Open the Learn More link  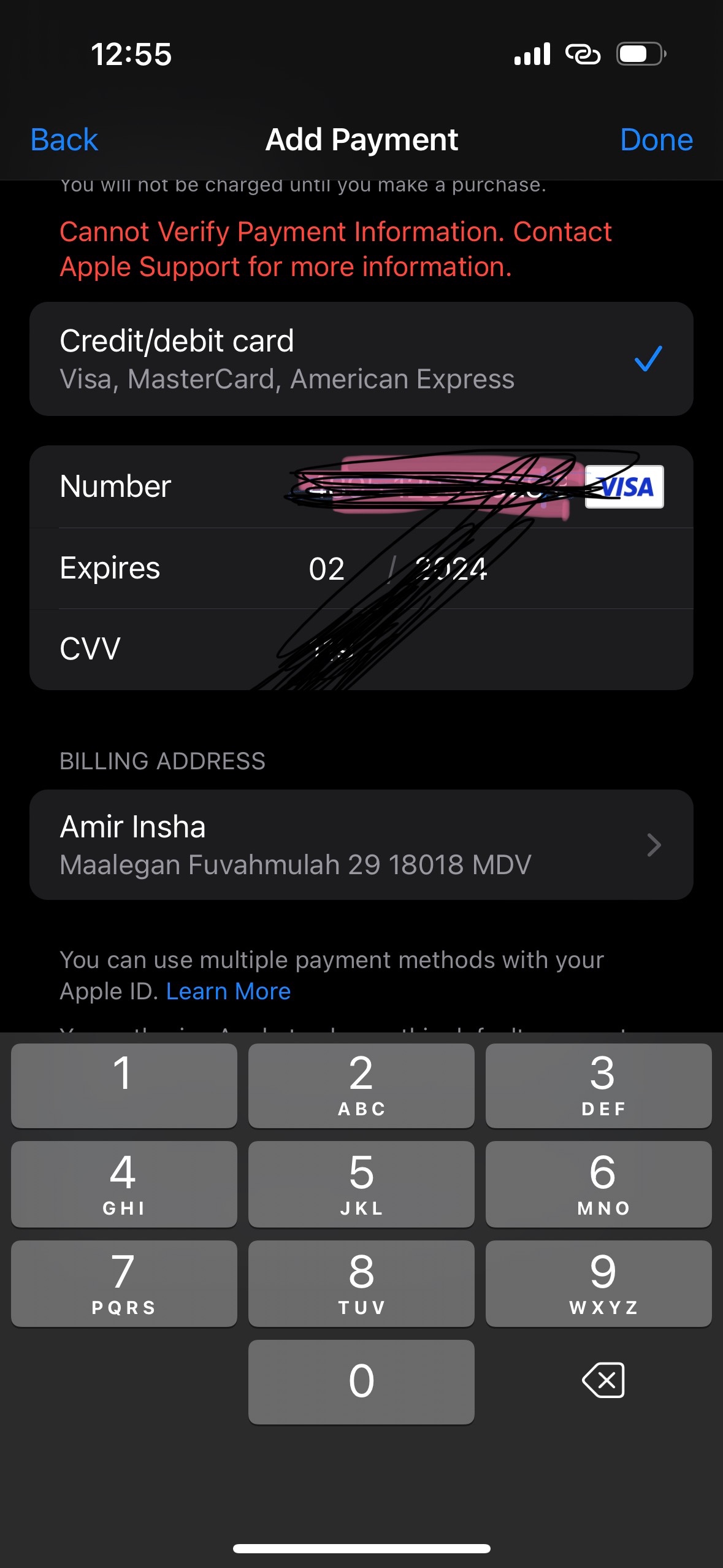(229, 990)
